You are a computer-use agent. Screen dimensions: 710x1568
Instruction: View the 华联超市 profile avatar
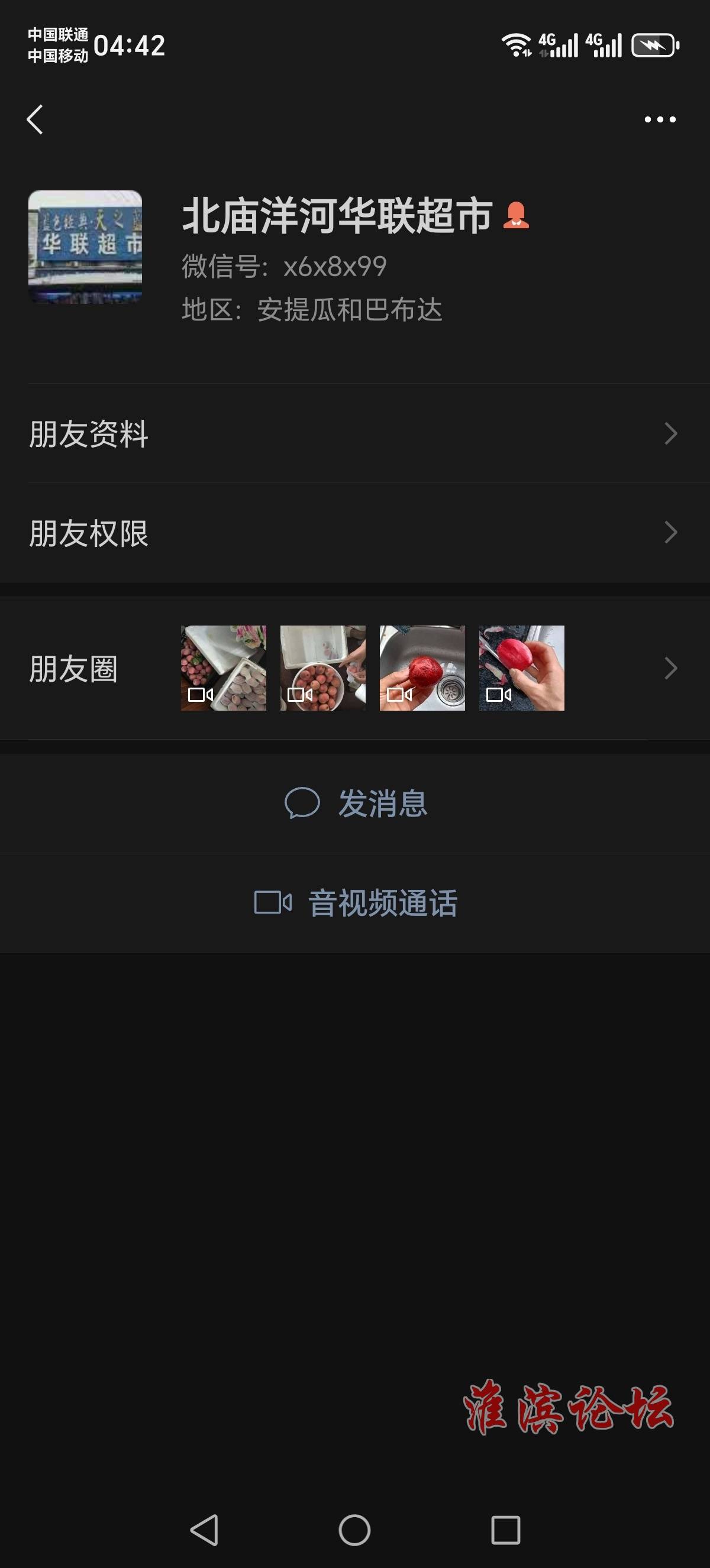tap(85, 247)
